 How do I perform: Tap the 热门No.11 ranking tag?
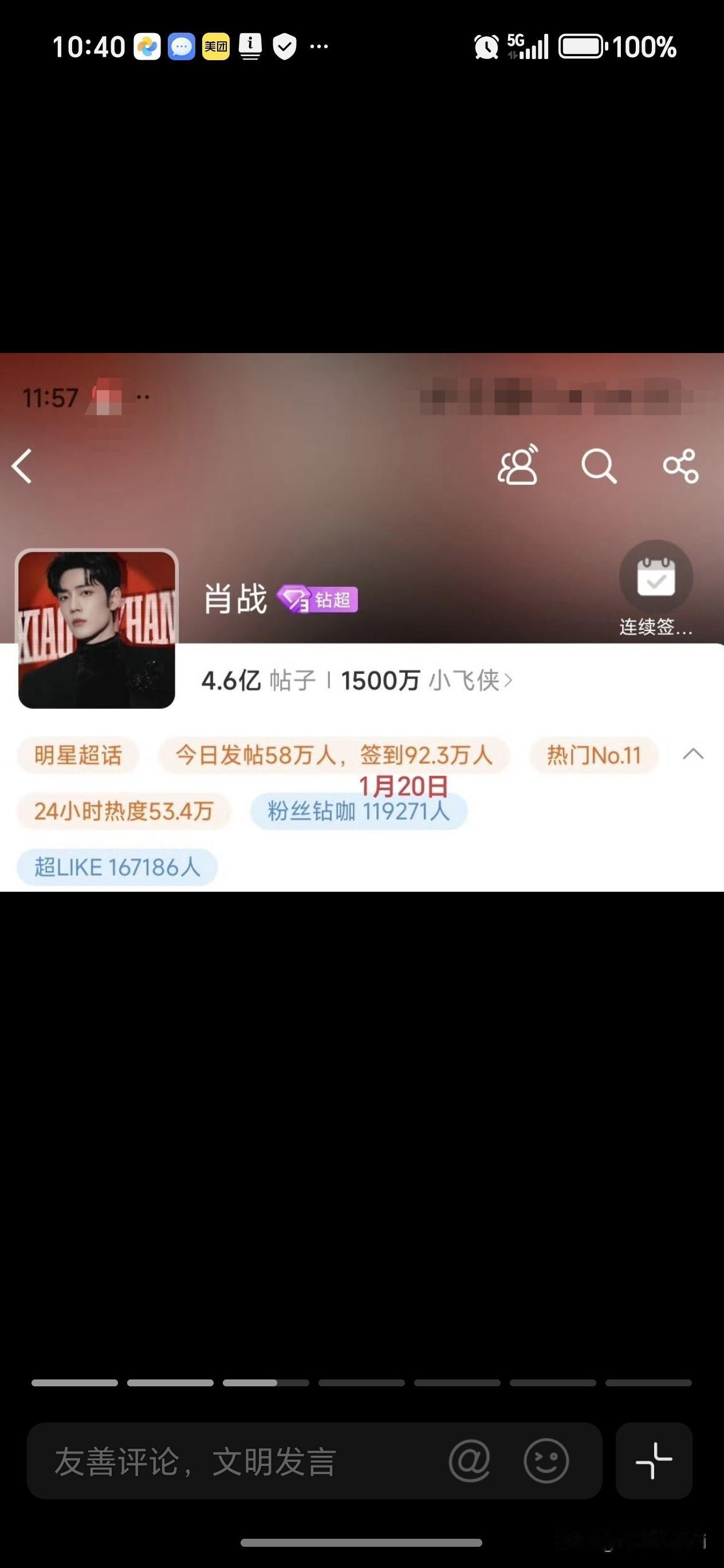pos(593,755)
